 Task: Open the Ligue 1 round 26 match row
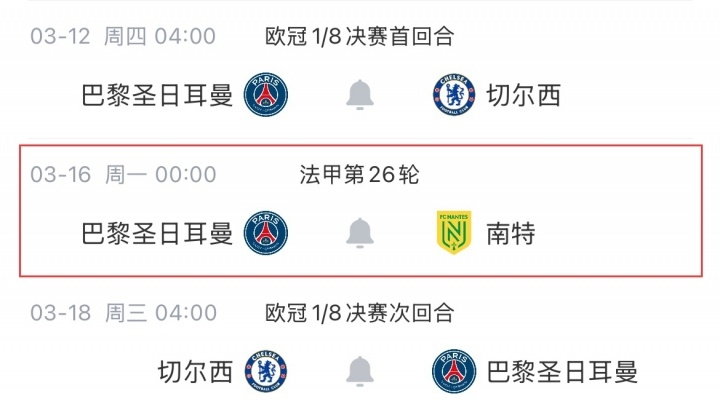tap(360, 176)
